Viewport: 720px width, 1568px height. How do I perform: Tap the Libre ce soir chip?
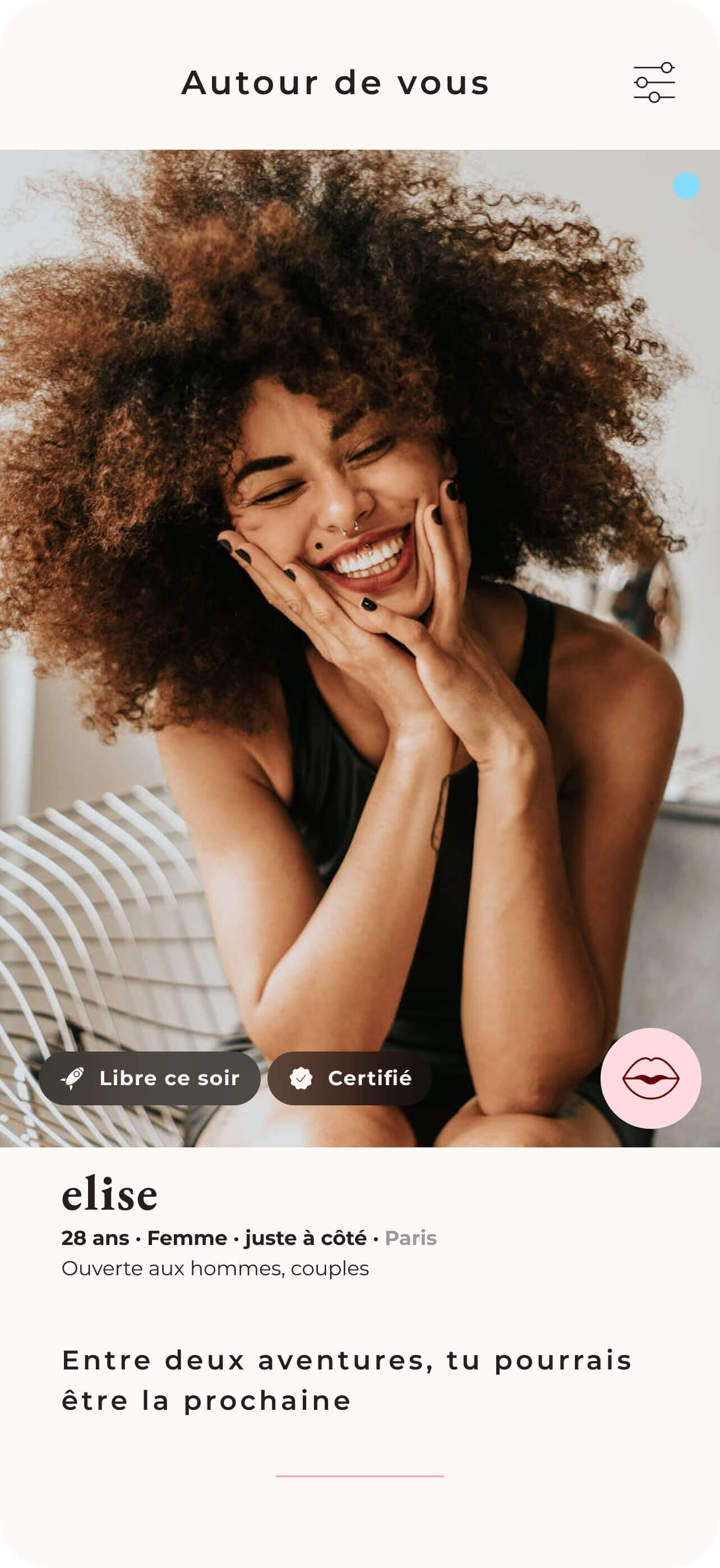tap(150, 1078)
